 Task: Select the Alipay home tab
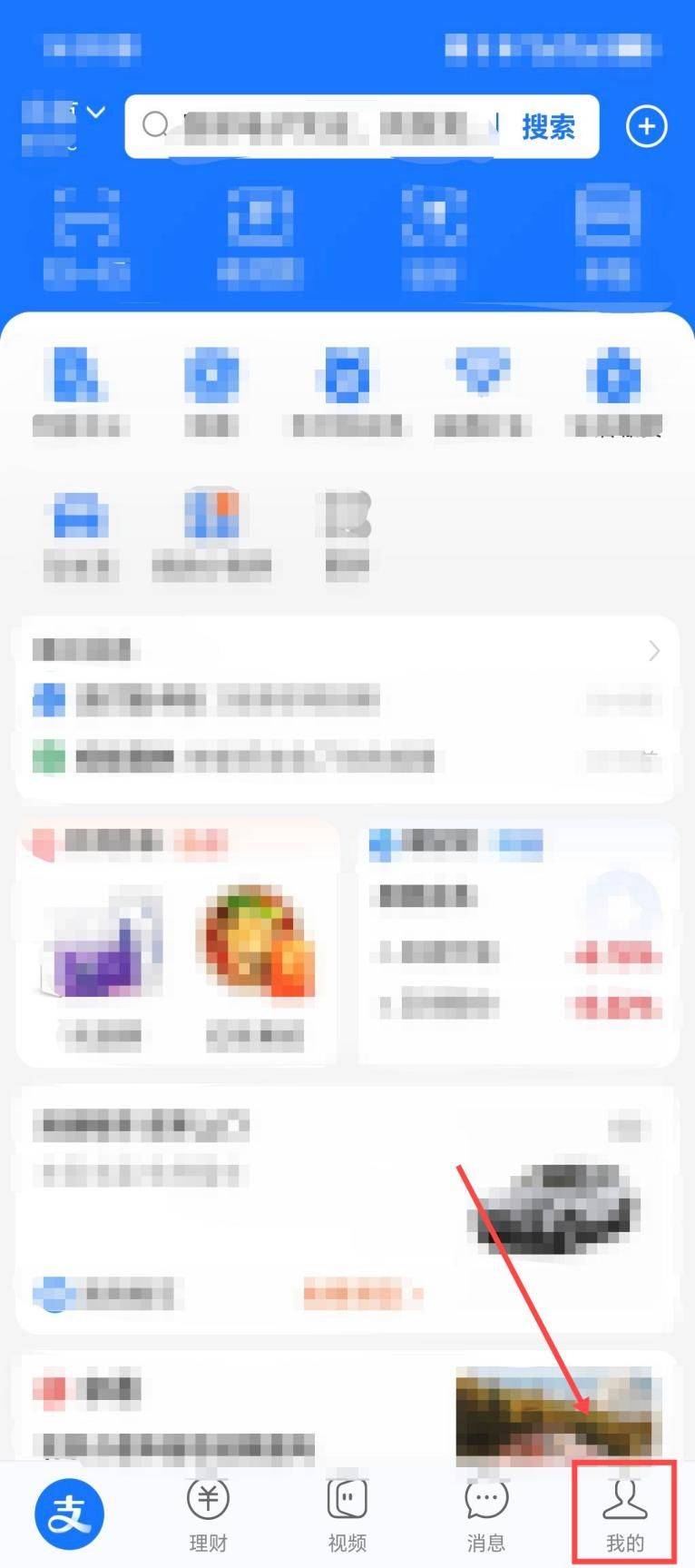pyautogui.click(x=70, y=1514)
